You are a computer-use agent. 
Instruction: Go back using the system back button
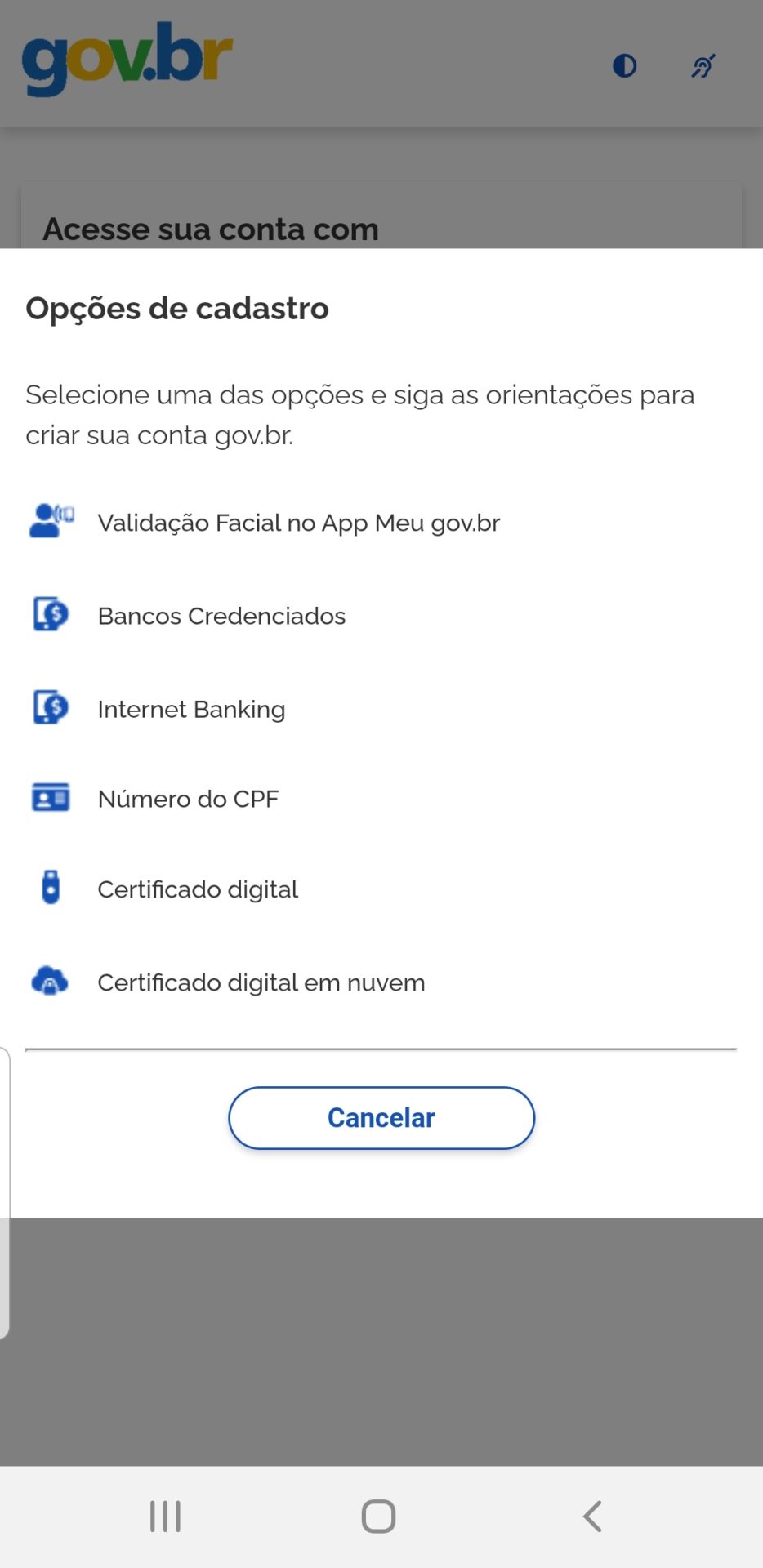point(592,1517)
